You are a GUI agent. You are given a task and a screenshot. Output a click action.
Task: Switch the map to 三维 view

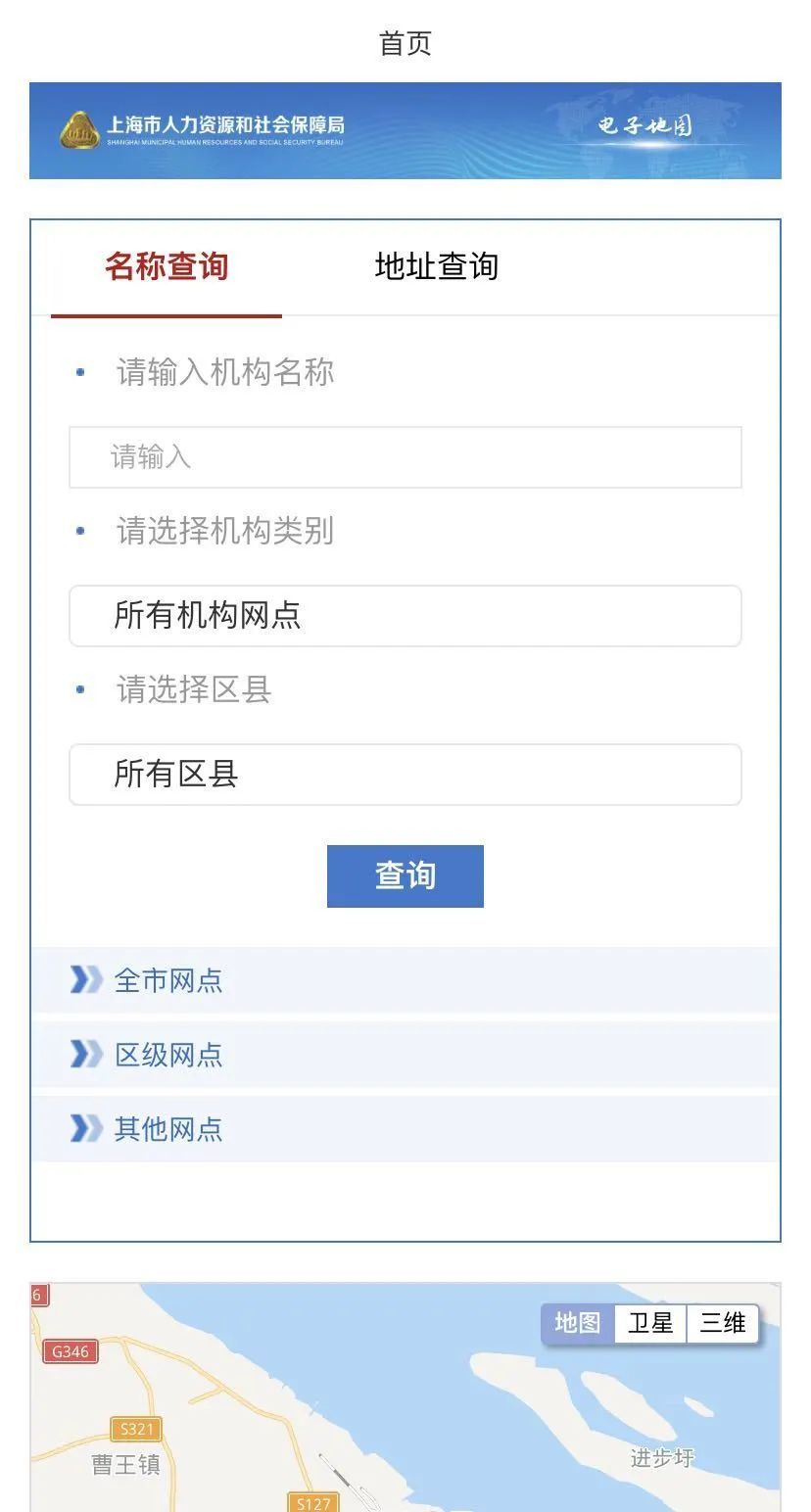tap(723, 1324)
